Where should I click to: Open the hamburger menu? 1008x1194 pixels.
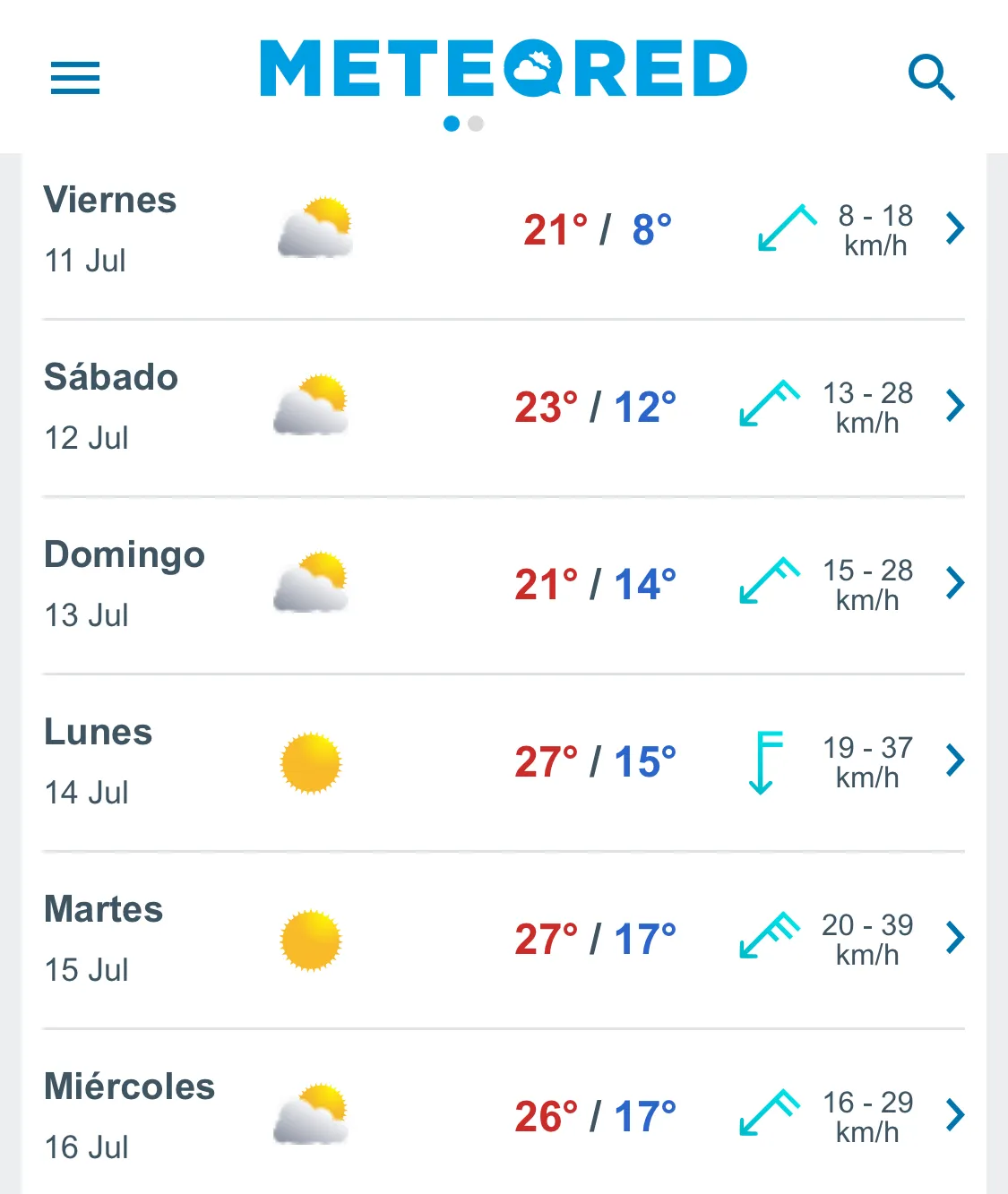[75, 78]
